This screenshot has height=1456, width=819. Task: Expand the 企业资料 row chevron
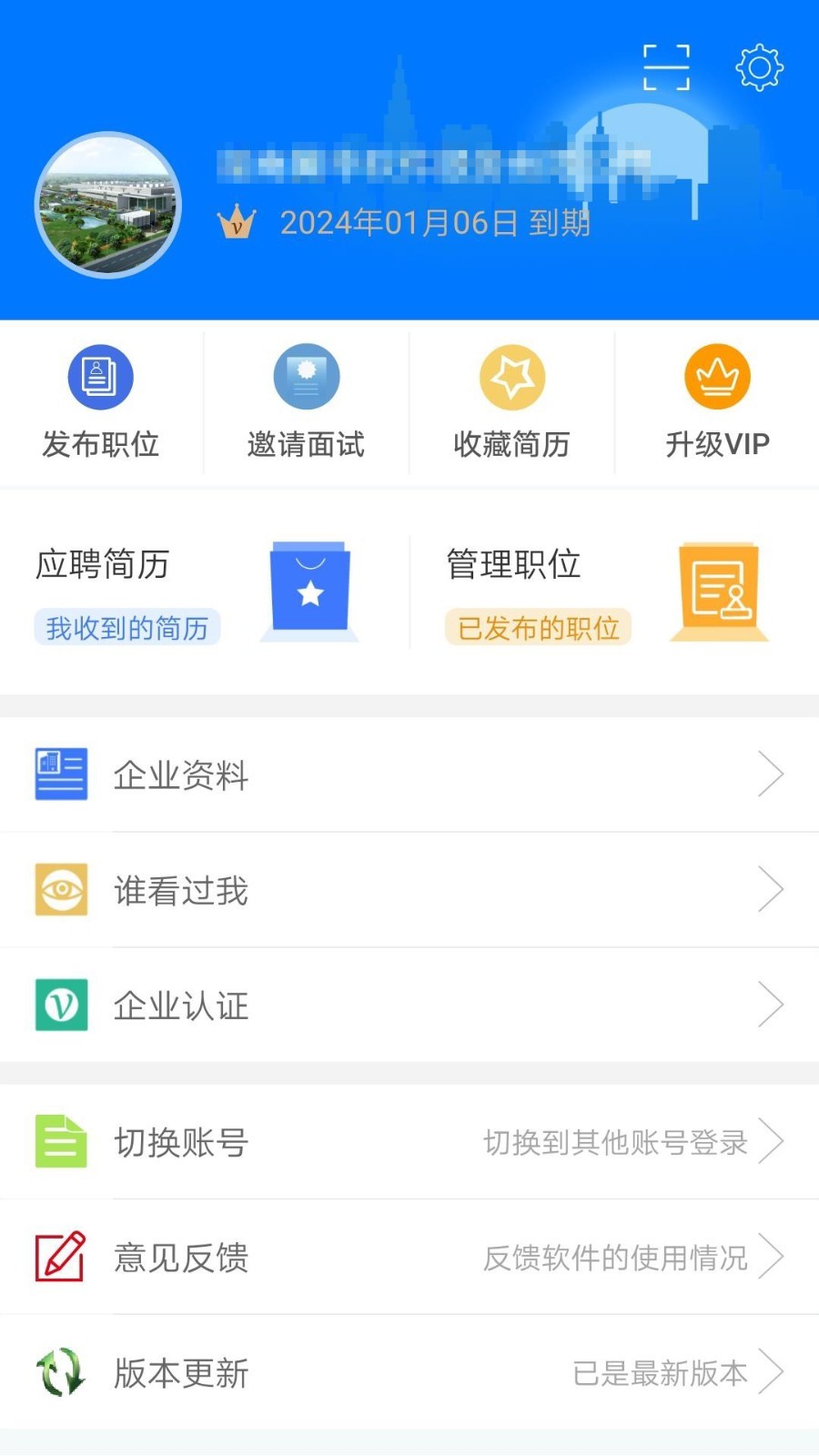[770, 774]
